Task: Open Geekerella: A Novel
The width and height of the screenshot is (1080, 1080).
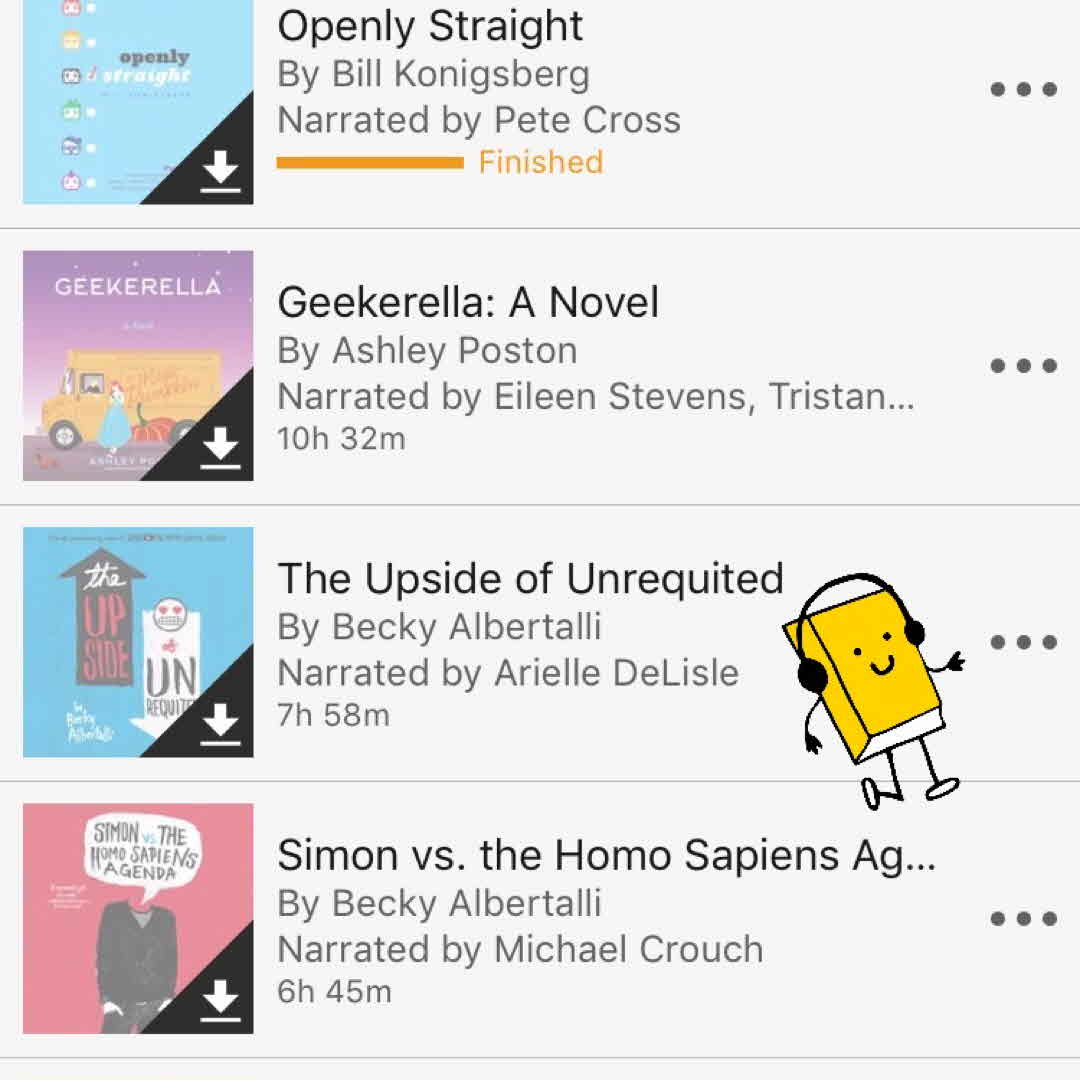Action: (468, 302)
